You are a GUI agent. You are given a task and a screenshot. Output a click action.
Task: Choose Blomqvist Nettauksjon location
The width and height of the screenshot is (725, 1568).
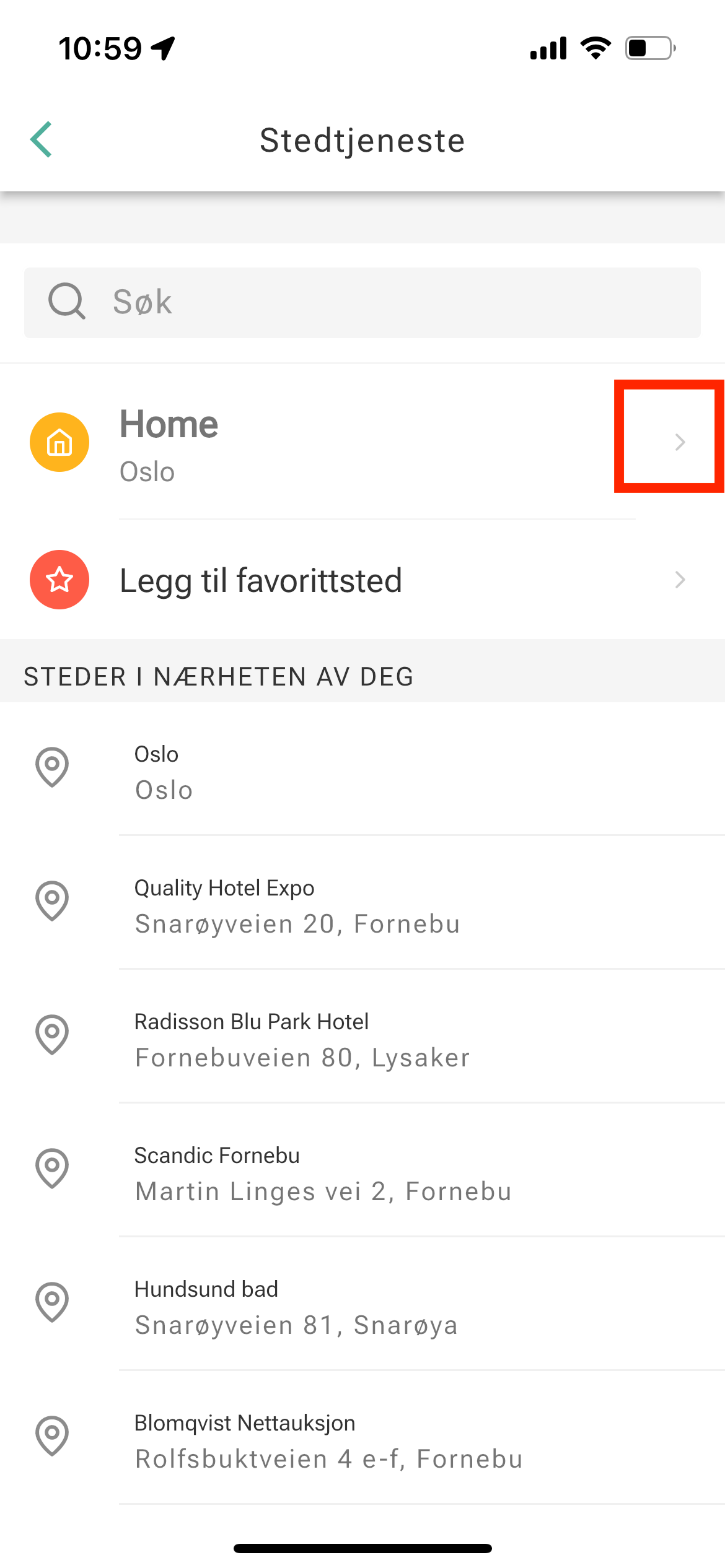tap(362, 1438)
